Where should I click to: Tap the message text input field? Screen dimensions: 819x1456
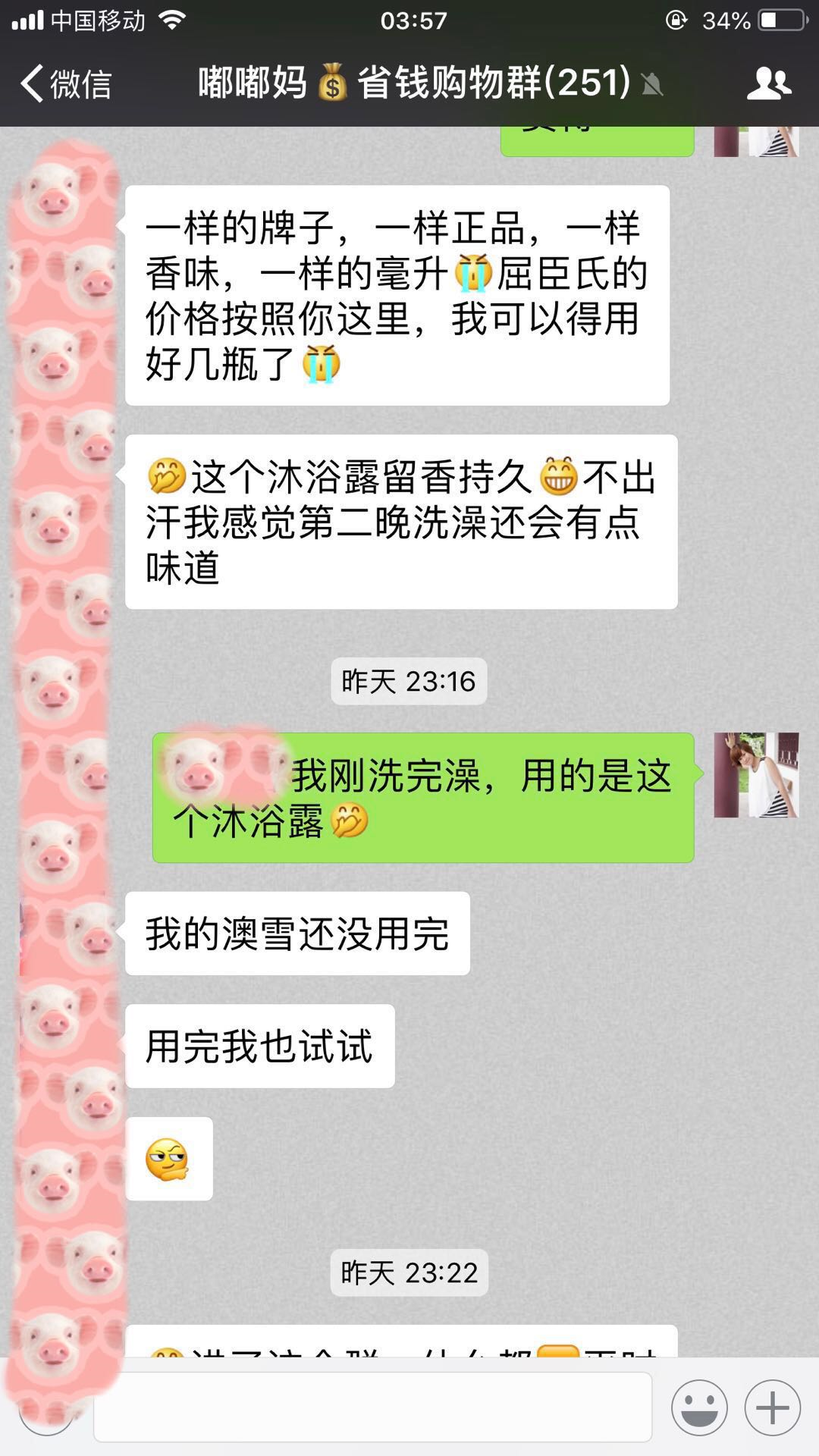click(372, 1408)
